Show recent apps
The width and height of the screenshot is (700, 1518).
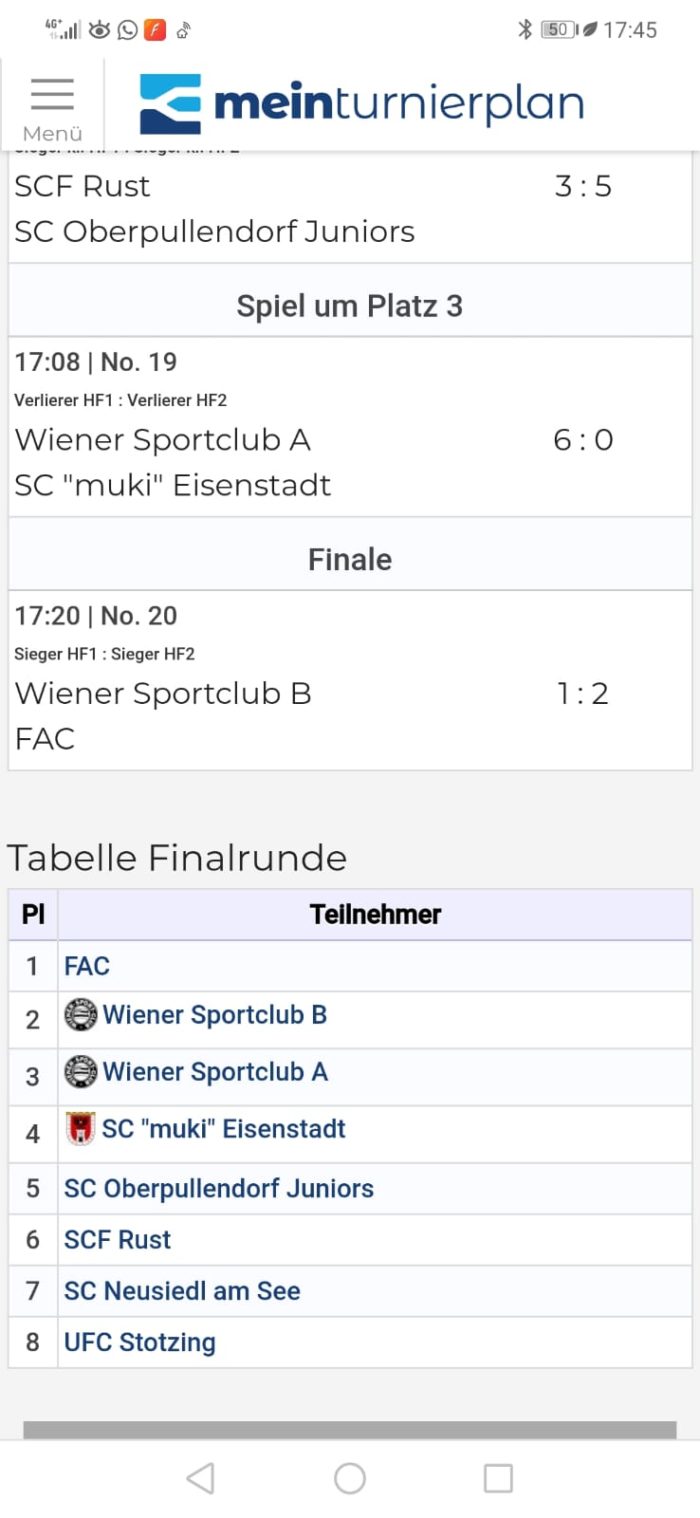tap(498, 1478)
